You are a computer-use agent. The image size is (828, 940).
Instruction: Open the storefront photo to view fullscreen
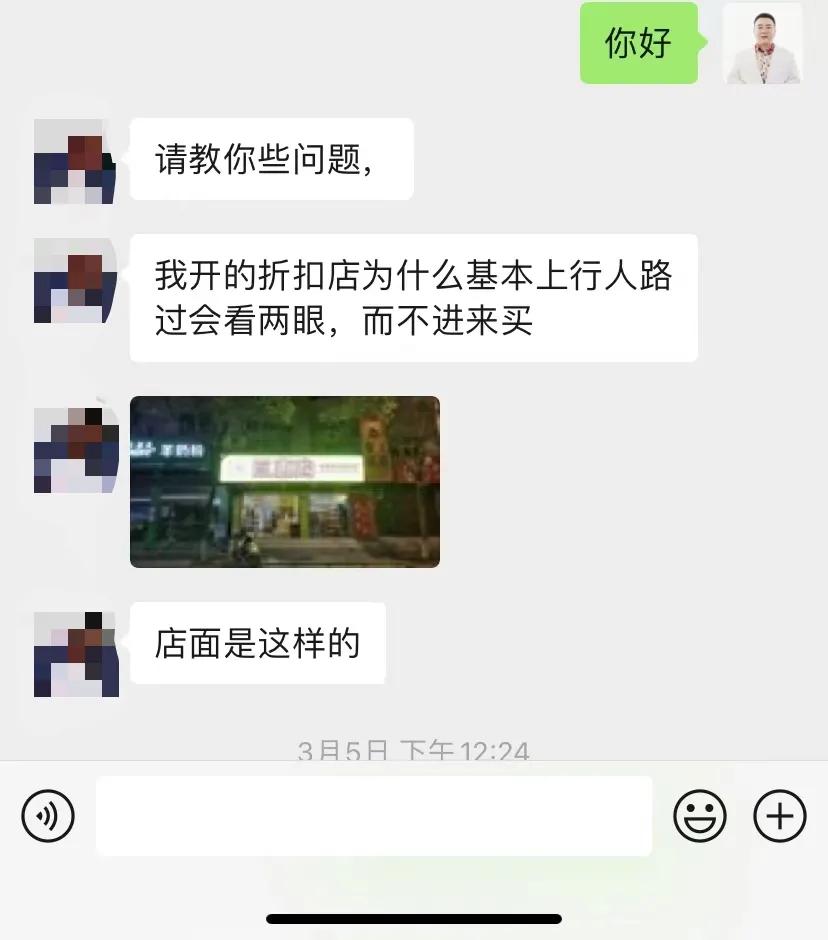(x=284, y=483)
